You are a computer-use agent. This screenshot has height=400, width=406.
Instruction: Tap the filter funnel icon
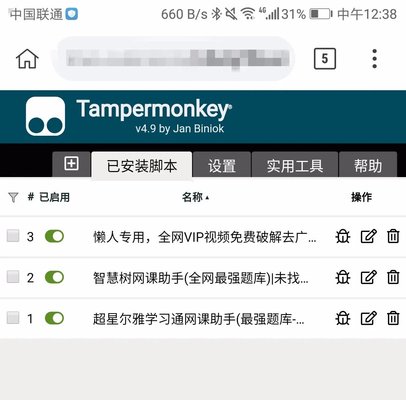pyautogui.click(x=13, y=197)
